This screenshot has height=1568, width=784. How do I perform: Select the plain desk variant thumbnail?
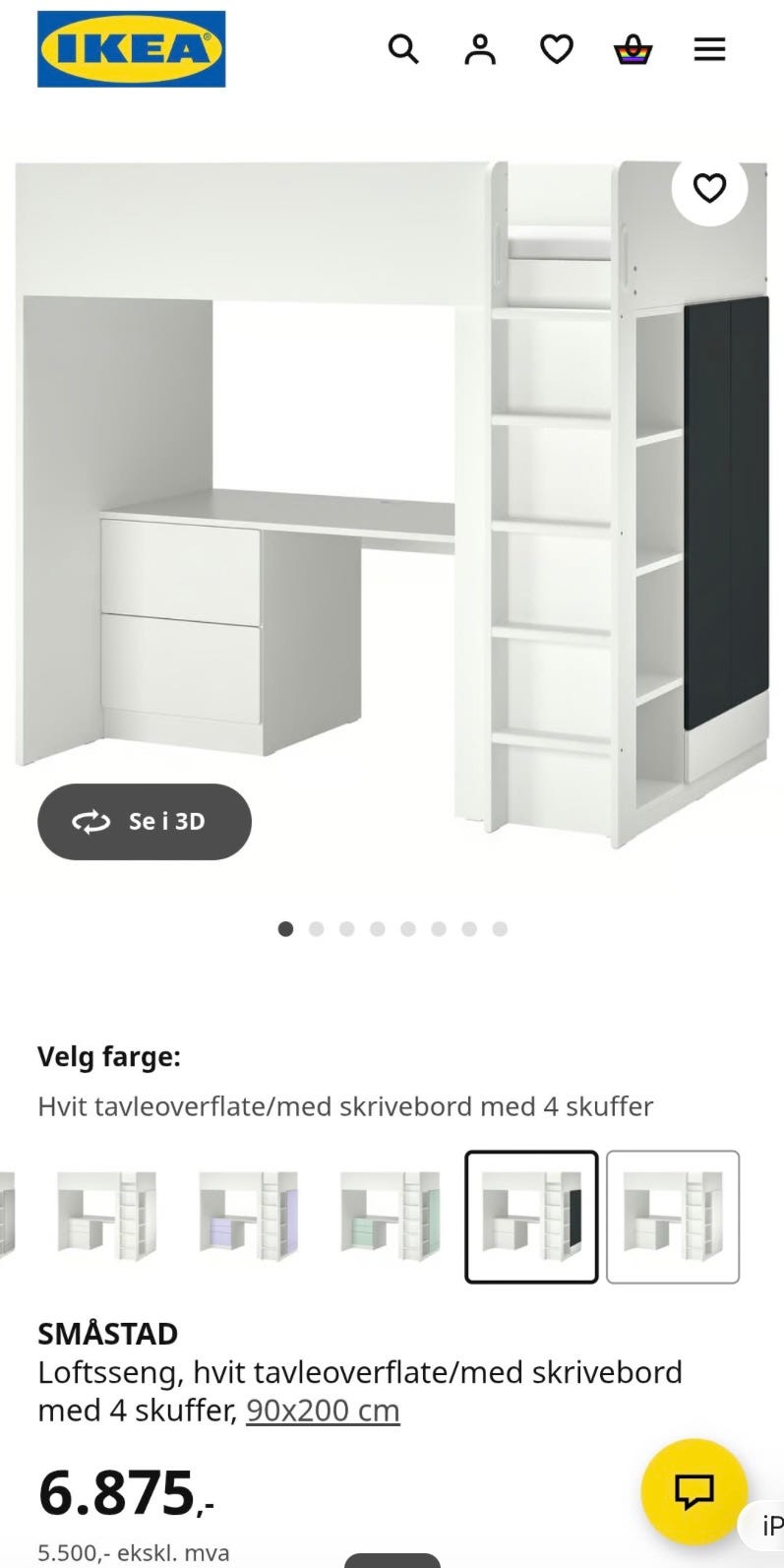[x=108, y=1217]
